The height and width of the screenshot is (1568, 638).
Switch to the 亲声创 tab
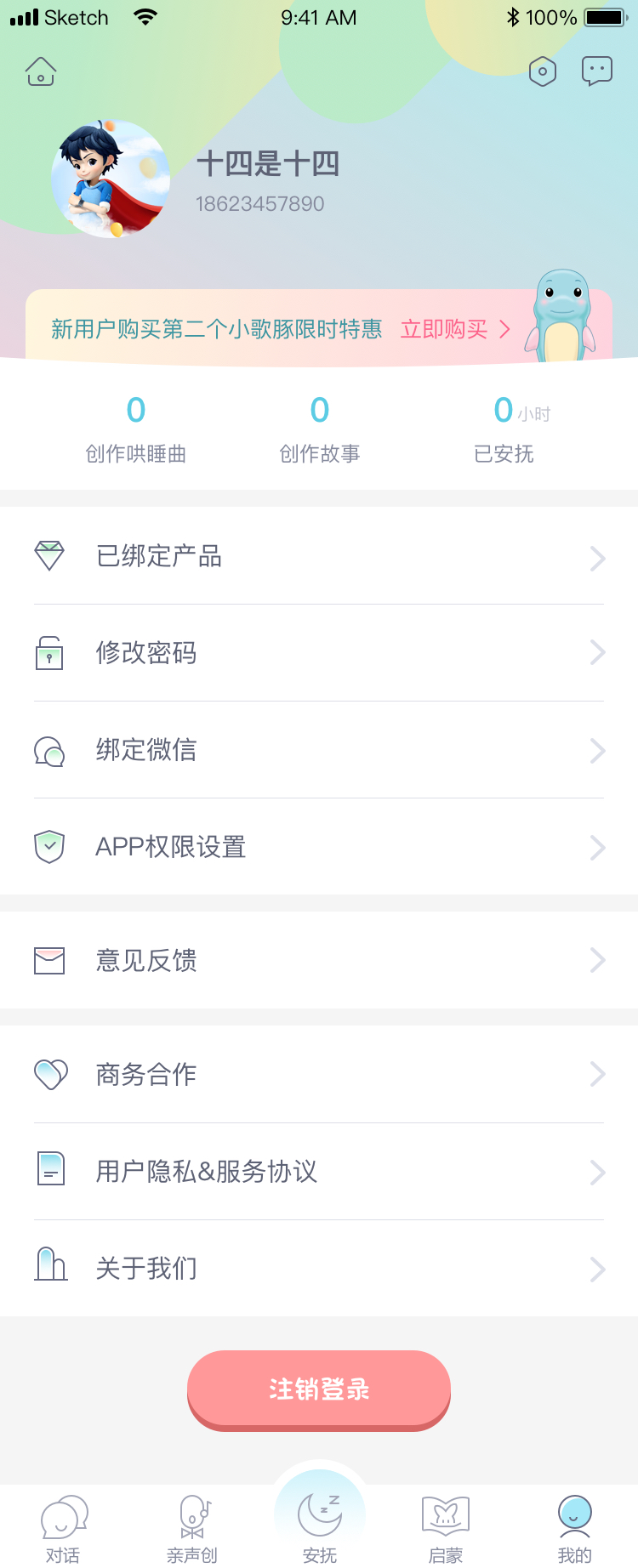pos(193,1529)
